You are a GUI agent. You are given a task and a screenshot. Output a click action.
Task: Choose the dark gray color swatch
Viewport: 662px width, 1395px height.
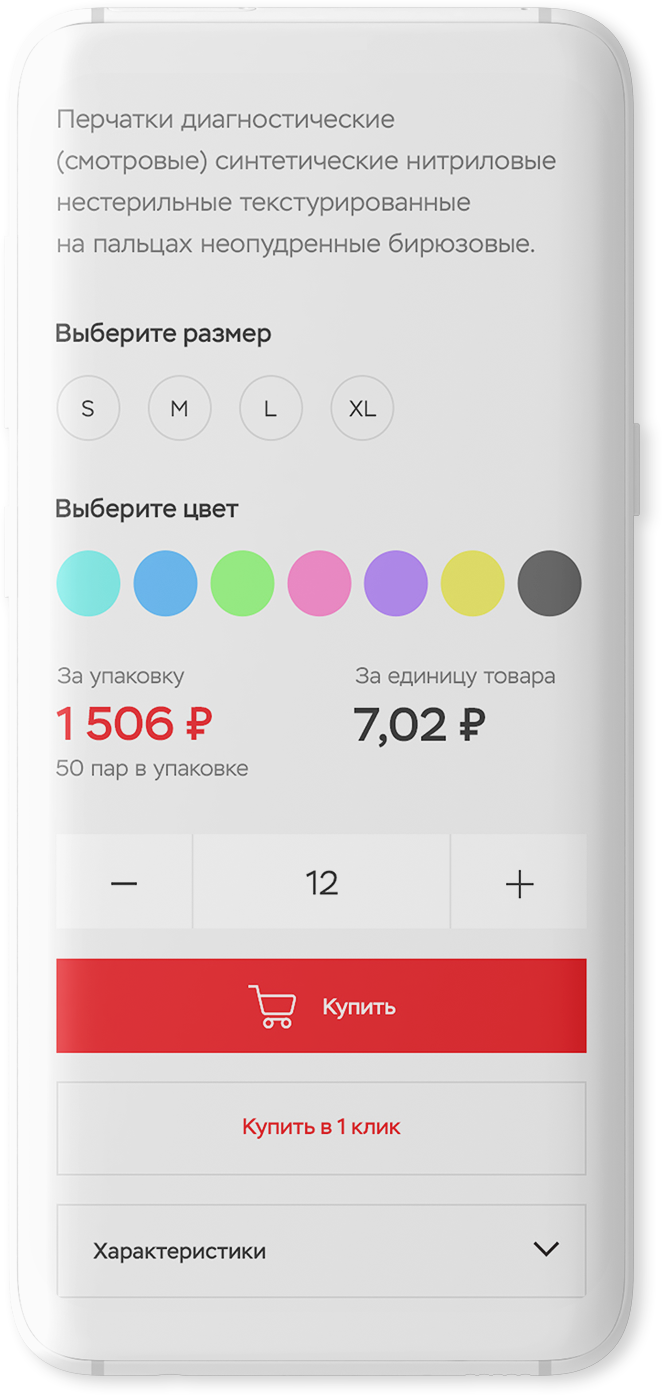pyautogui.click(x=549, y=583)
